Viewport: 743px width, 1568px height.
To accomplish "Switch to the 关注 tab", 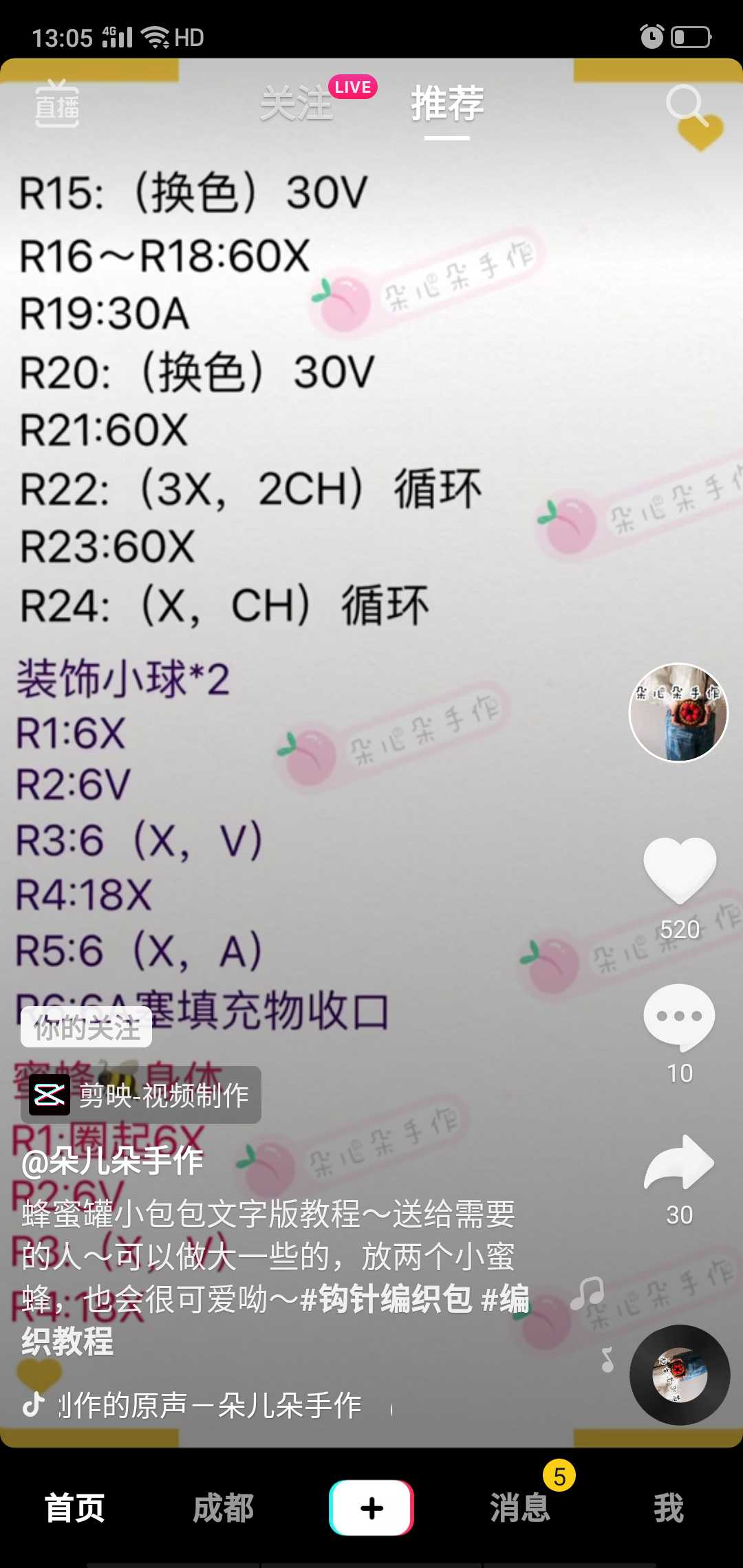I will (x=297, y=104).
